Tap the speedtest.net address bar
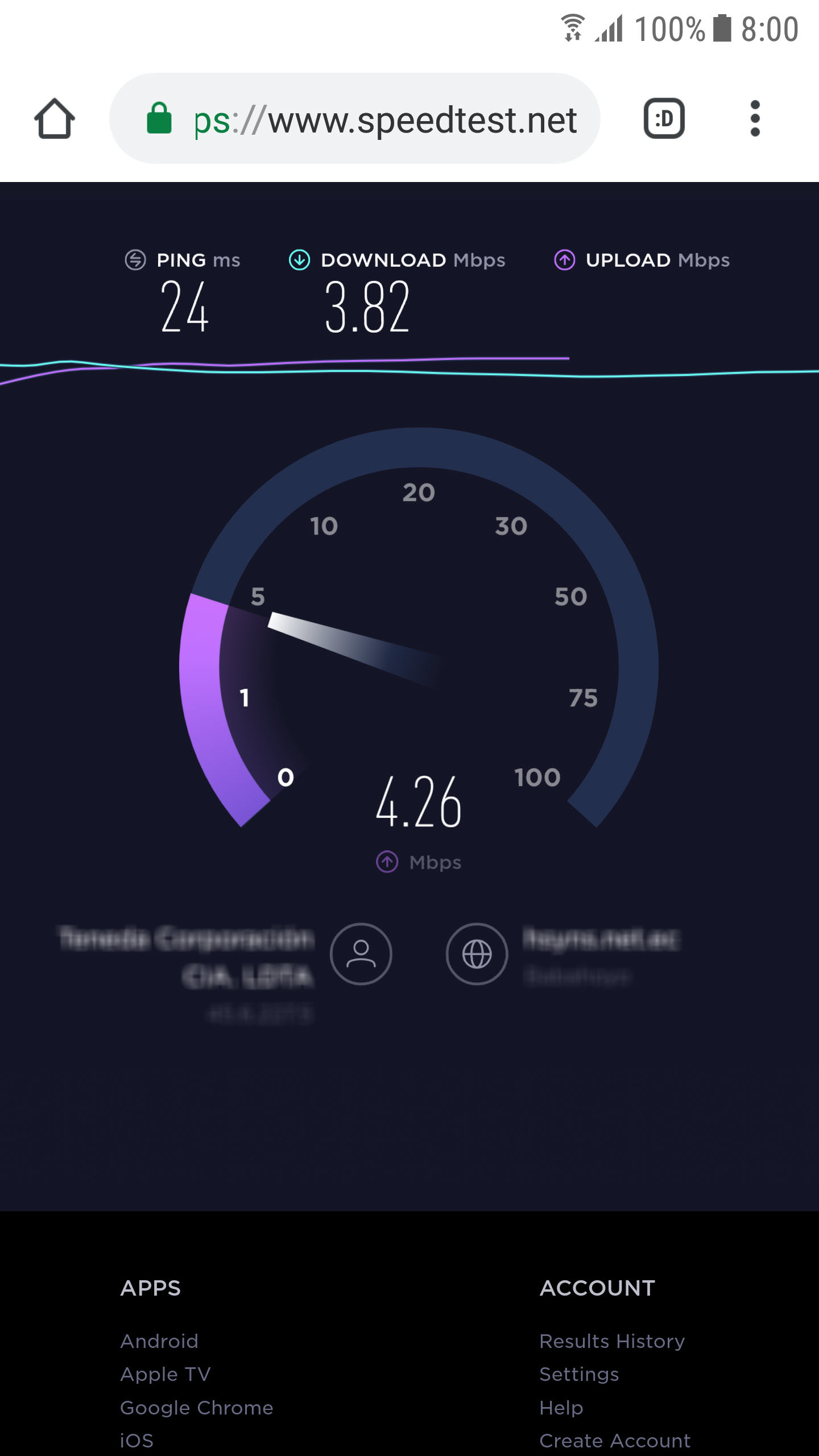The width and height of the screenshot is (819, 1456). pos(364,119)
